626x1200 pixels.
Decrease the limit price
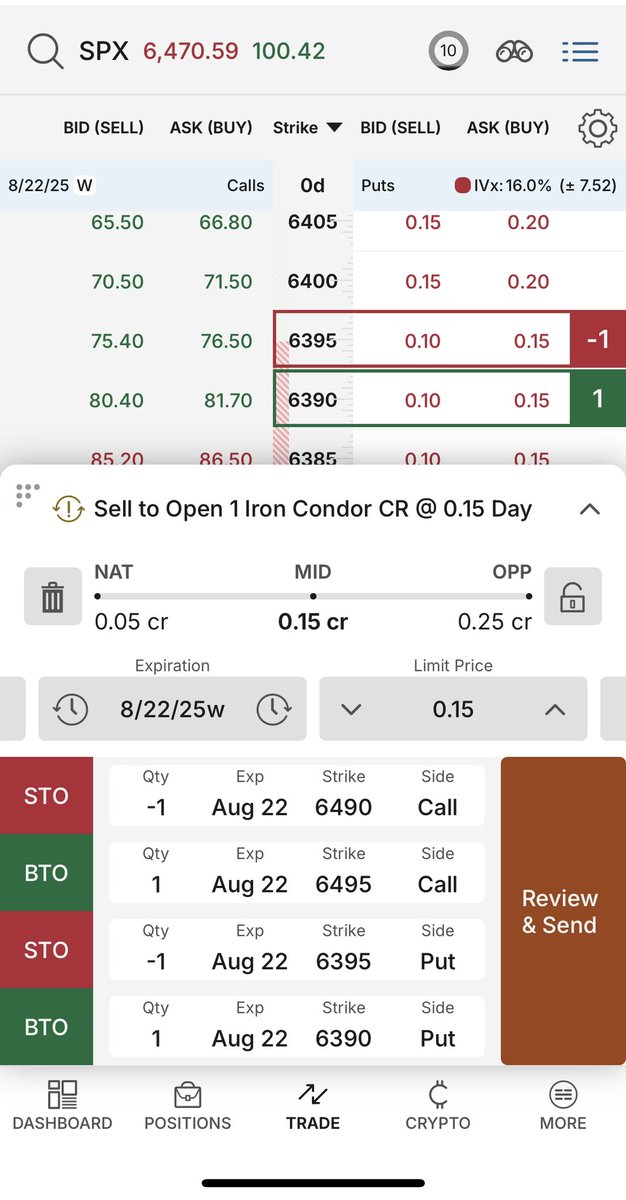click(x=351, y=709)
